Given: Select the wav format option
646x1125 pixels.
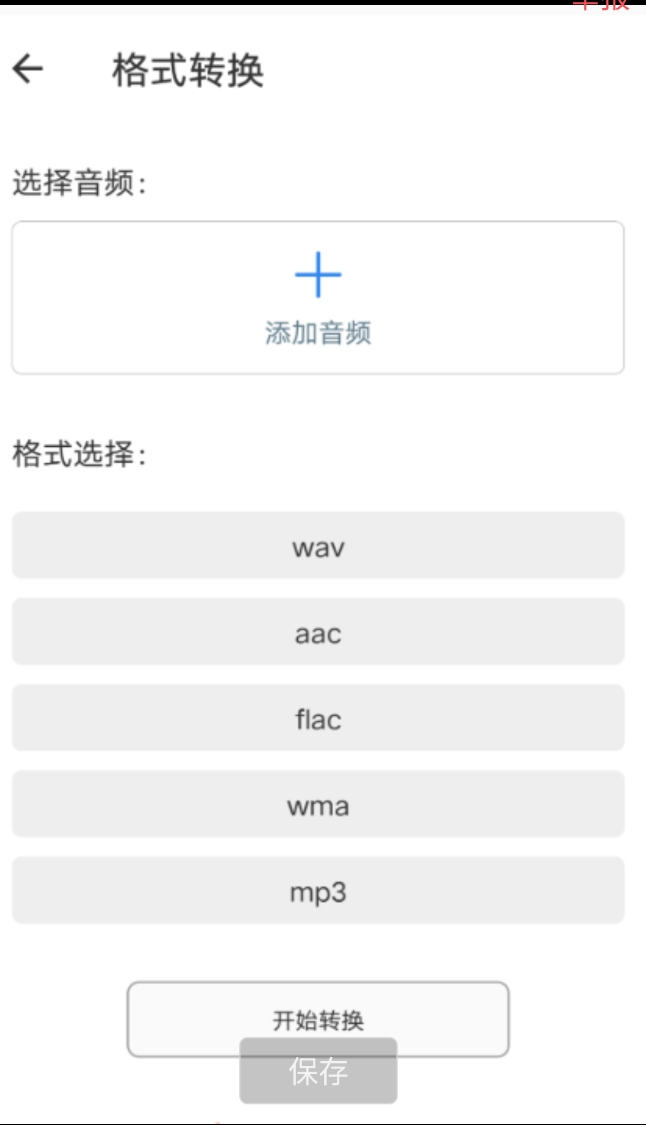Looking at the screenshot, I should (x=318, y=546).
